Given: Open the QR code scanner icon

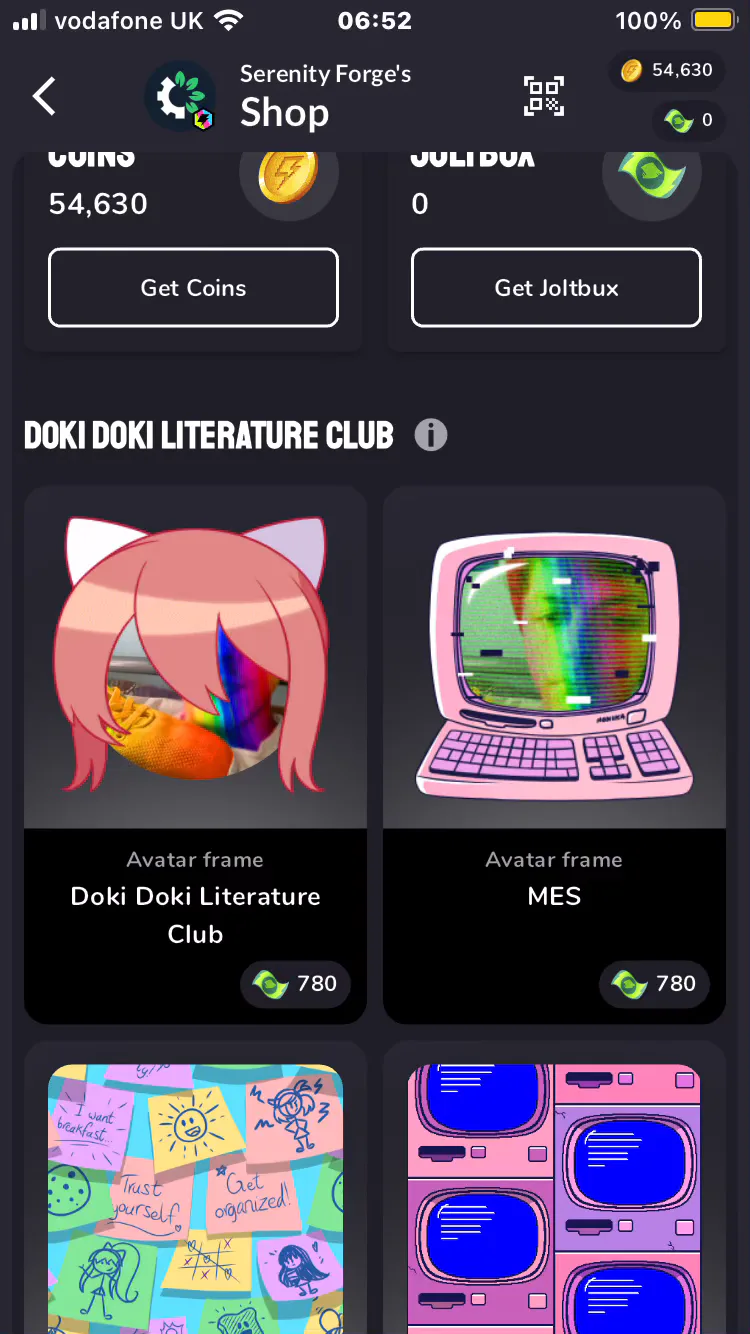Looking at the screenshot, I should pos(544,95).
